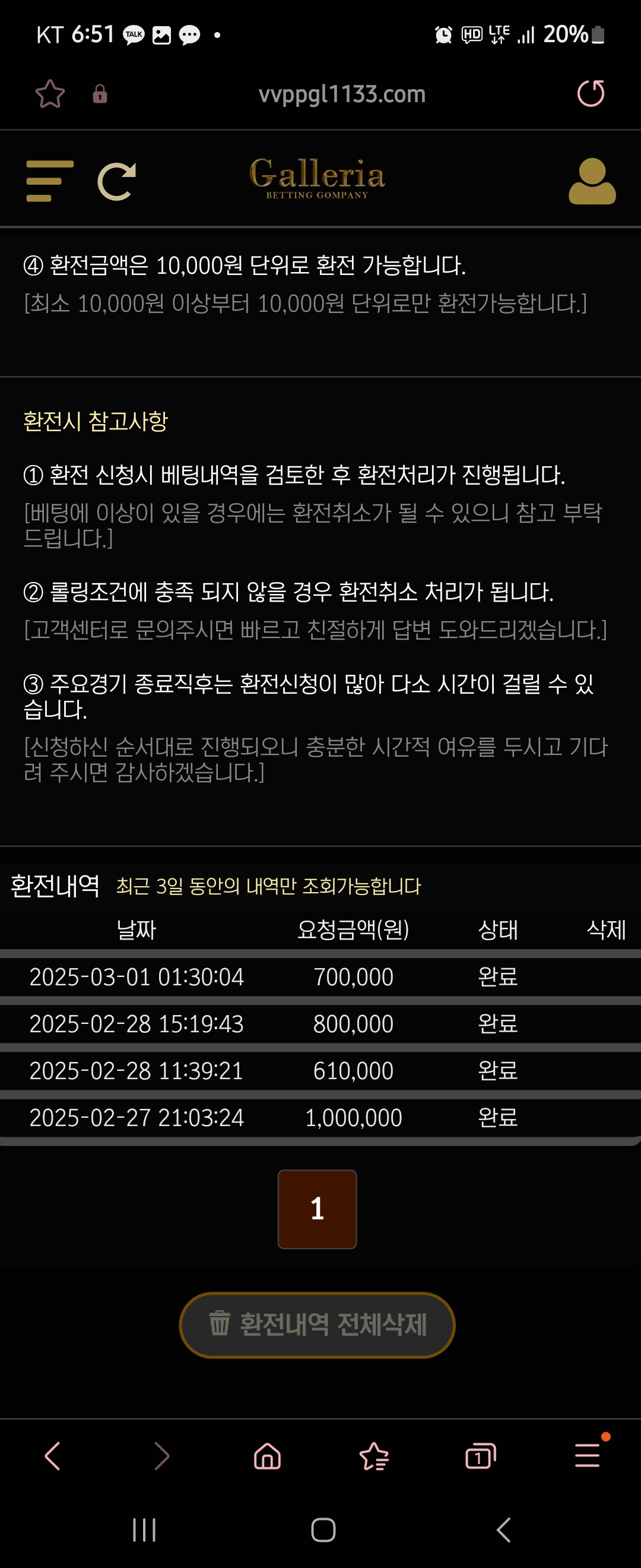
Task: Open the browser bookmarks list
Action: [373, 1456]
